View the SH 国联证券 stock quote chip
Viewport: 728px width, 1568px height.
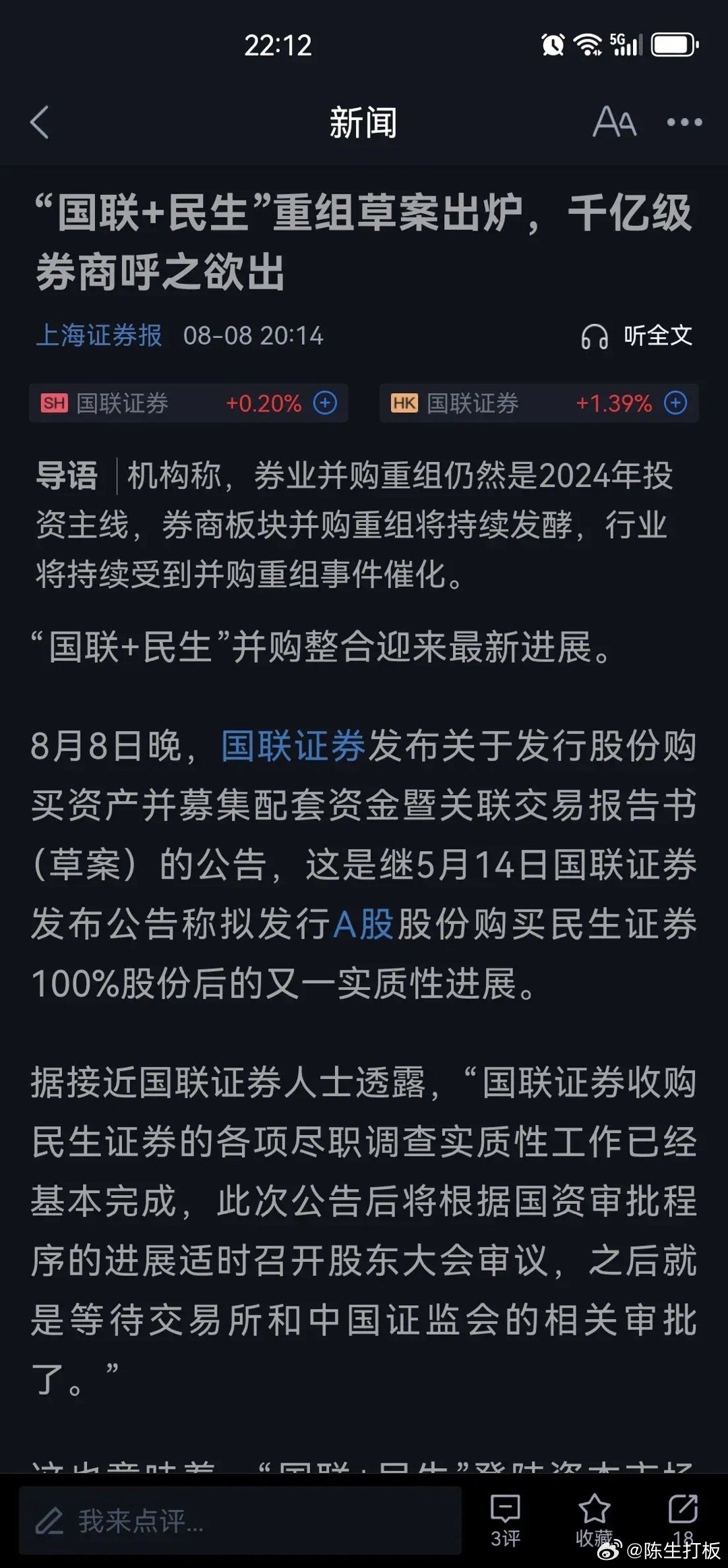coord(135,404)
